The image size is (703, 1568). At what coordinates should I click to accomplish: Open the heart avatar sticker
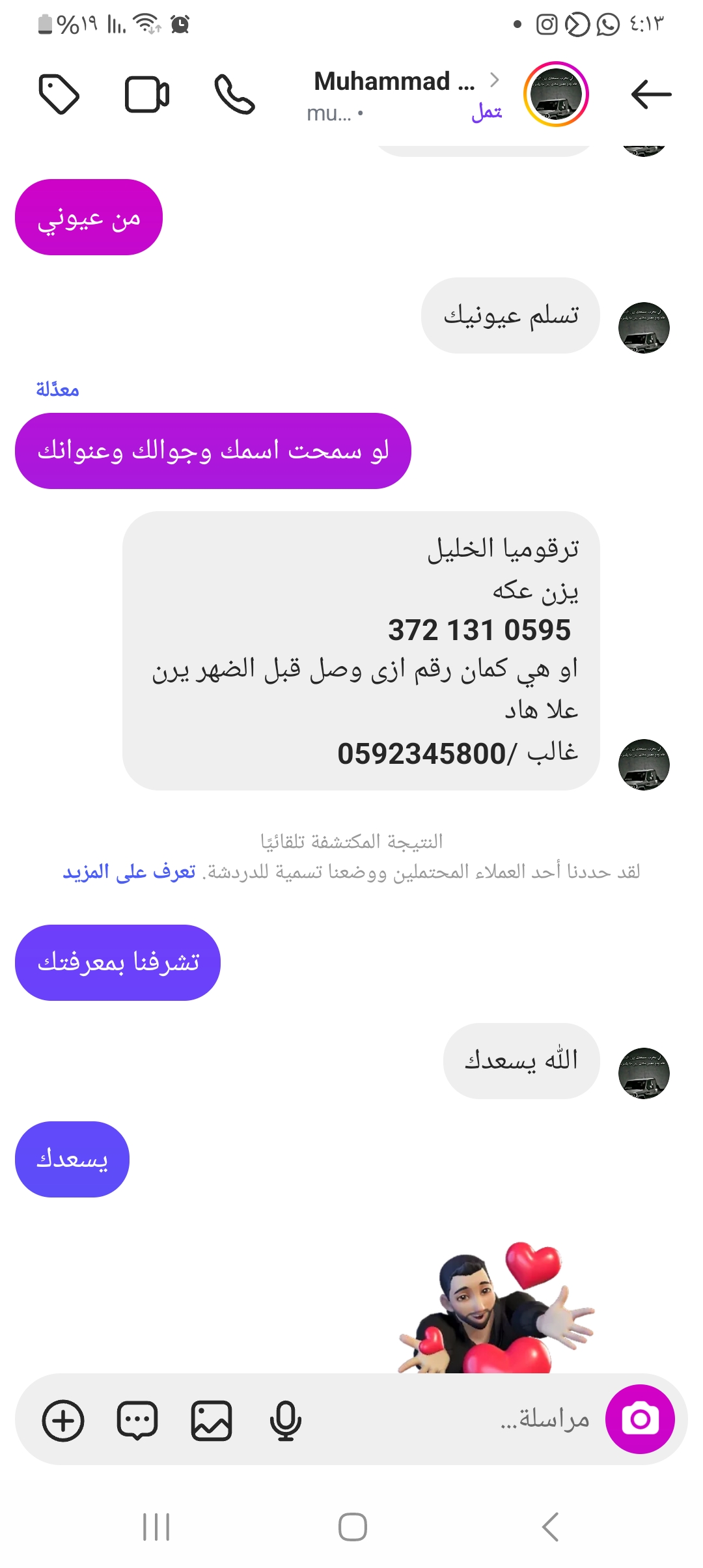pyautogui.click(x=495, y=1309)
